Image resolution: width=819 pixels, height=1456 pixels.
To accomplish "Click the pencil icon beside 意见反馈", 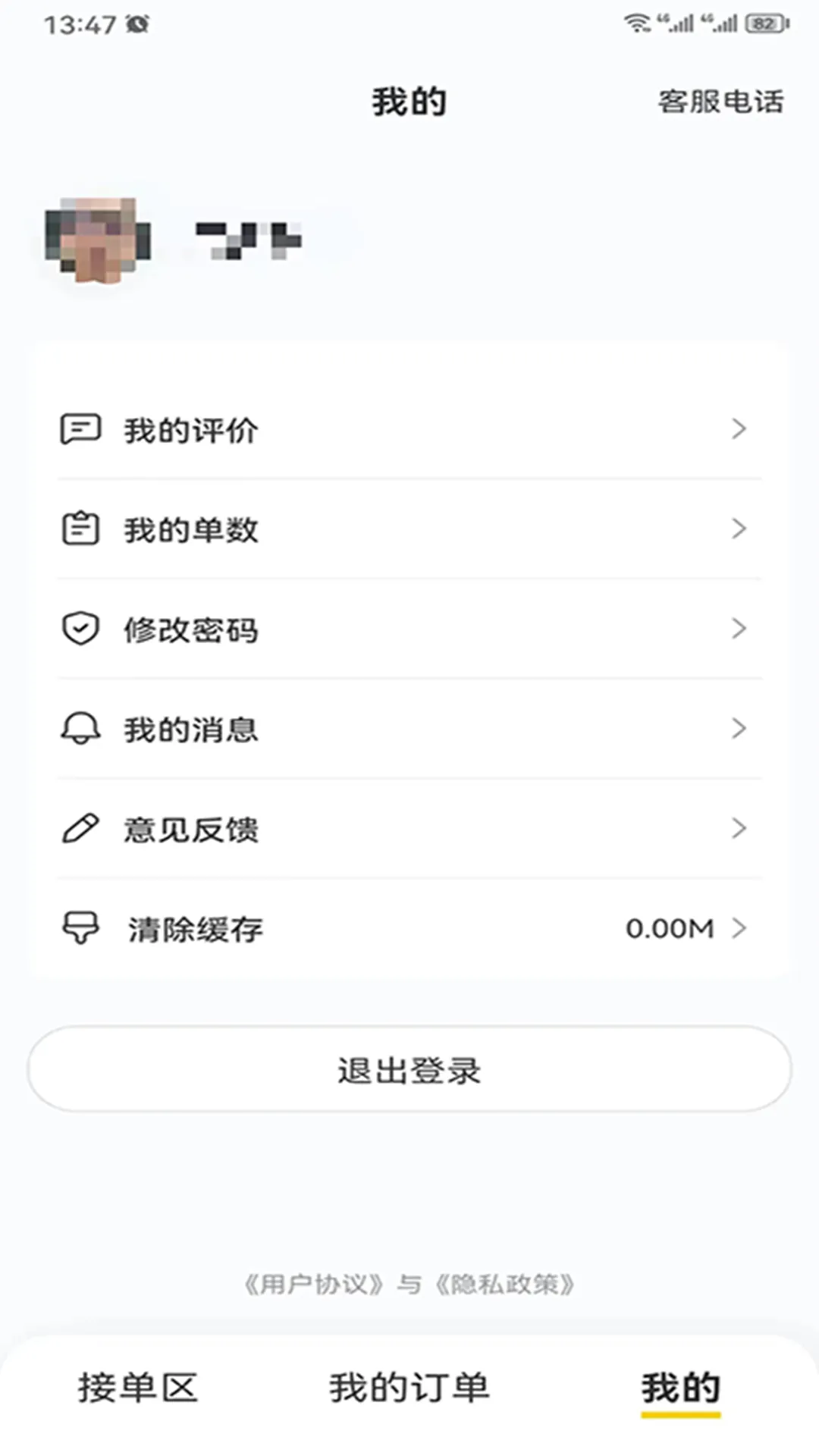I will point(80,828).
